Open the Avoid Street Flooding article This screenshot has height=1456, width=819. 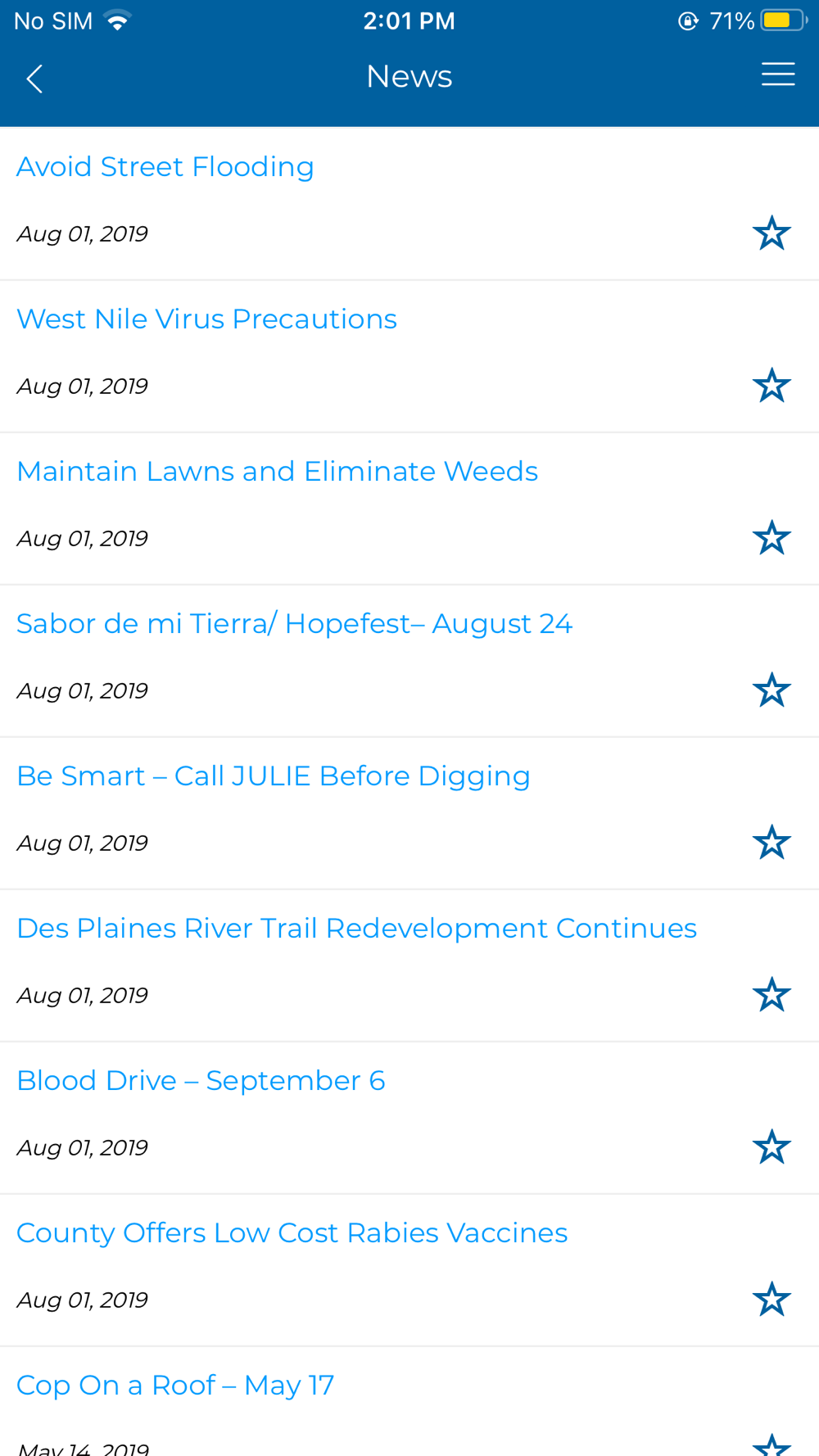click(x=165, y=167)
